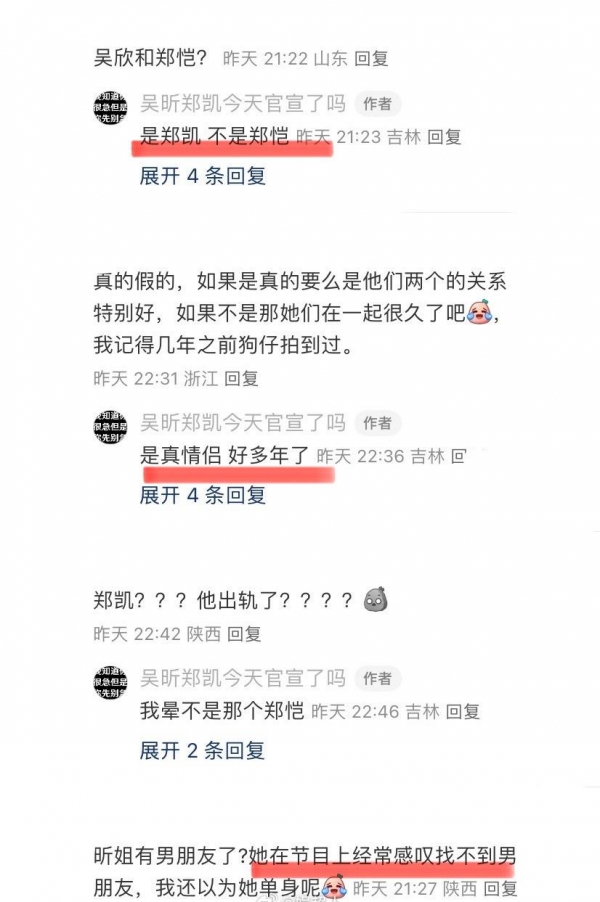Expand 2 replies under "我晕不是那个郑恺"
The width and height of the screenshot is (600, 902).
202,750
